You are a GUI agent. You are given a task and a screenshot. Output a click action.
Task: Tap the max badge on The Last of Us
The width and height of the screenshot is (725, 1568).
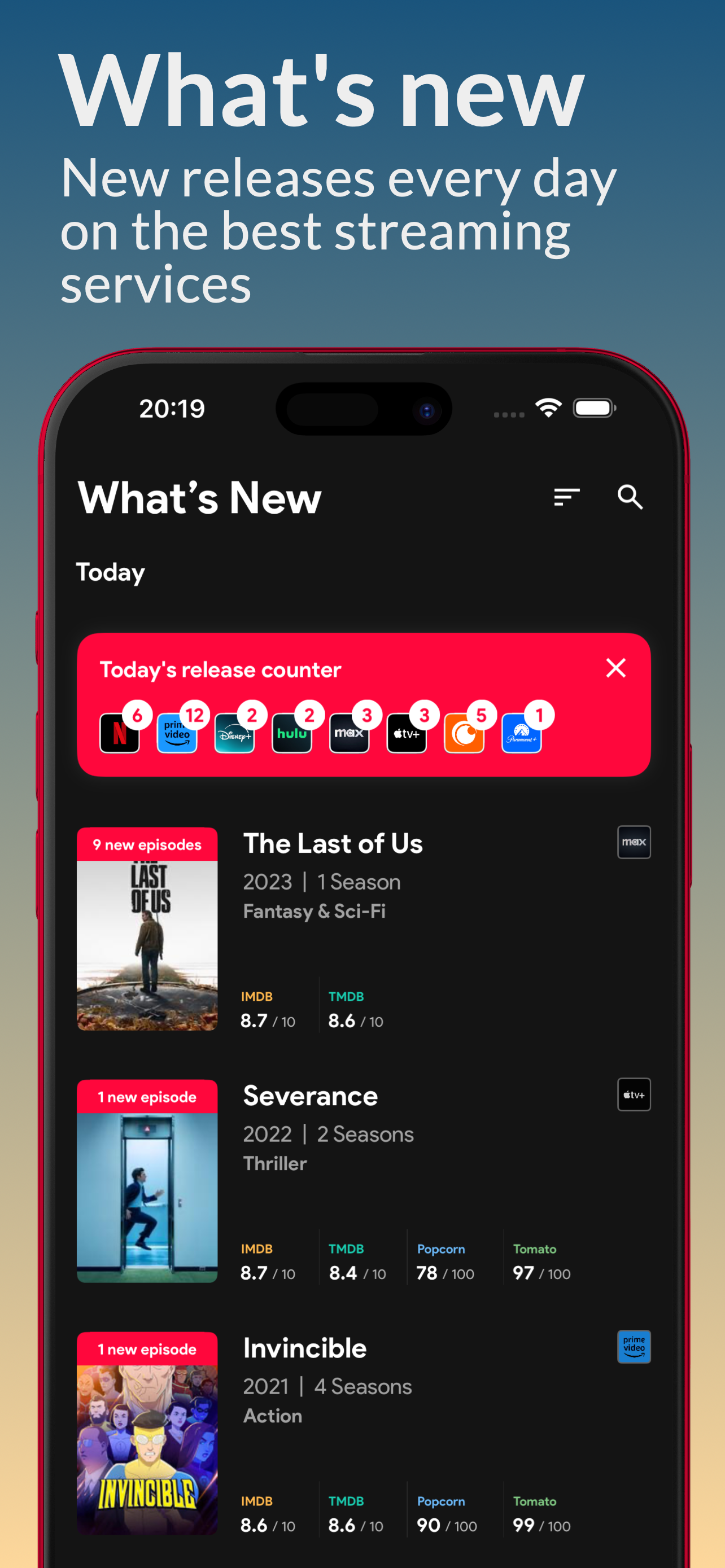[x=634, y=842]
